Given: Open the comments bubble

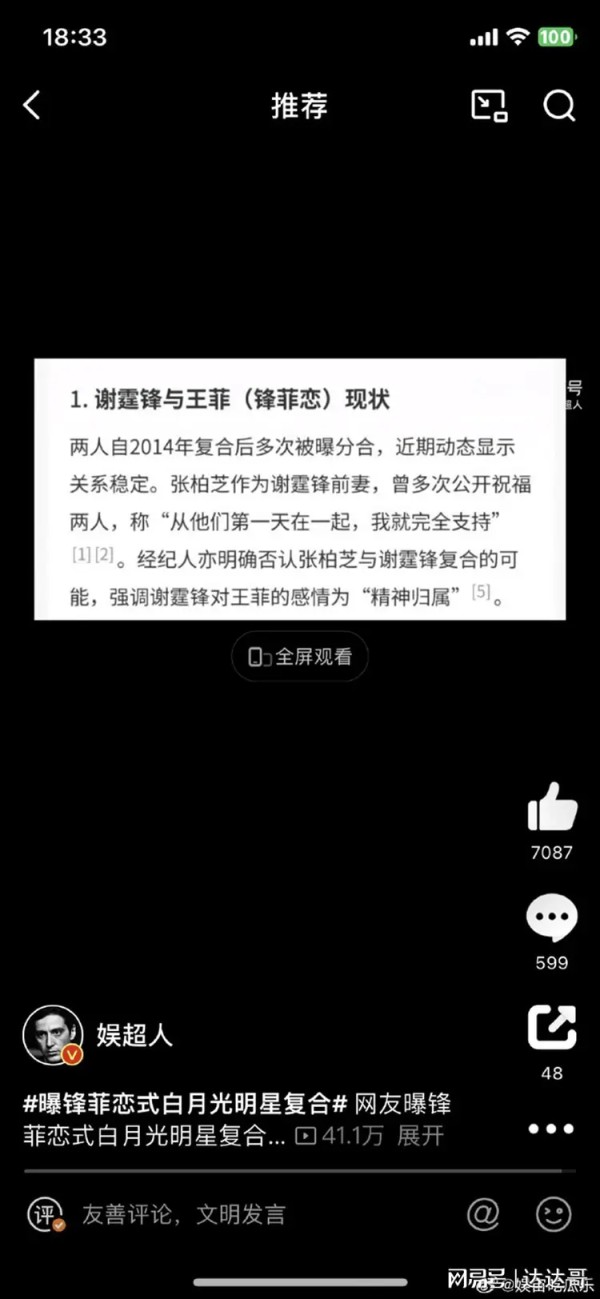Looking at the screenshot, I should [x=552, y=920].
